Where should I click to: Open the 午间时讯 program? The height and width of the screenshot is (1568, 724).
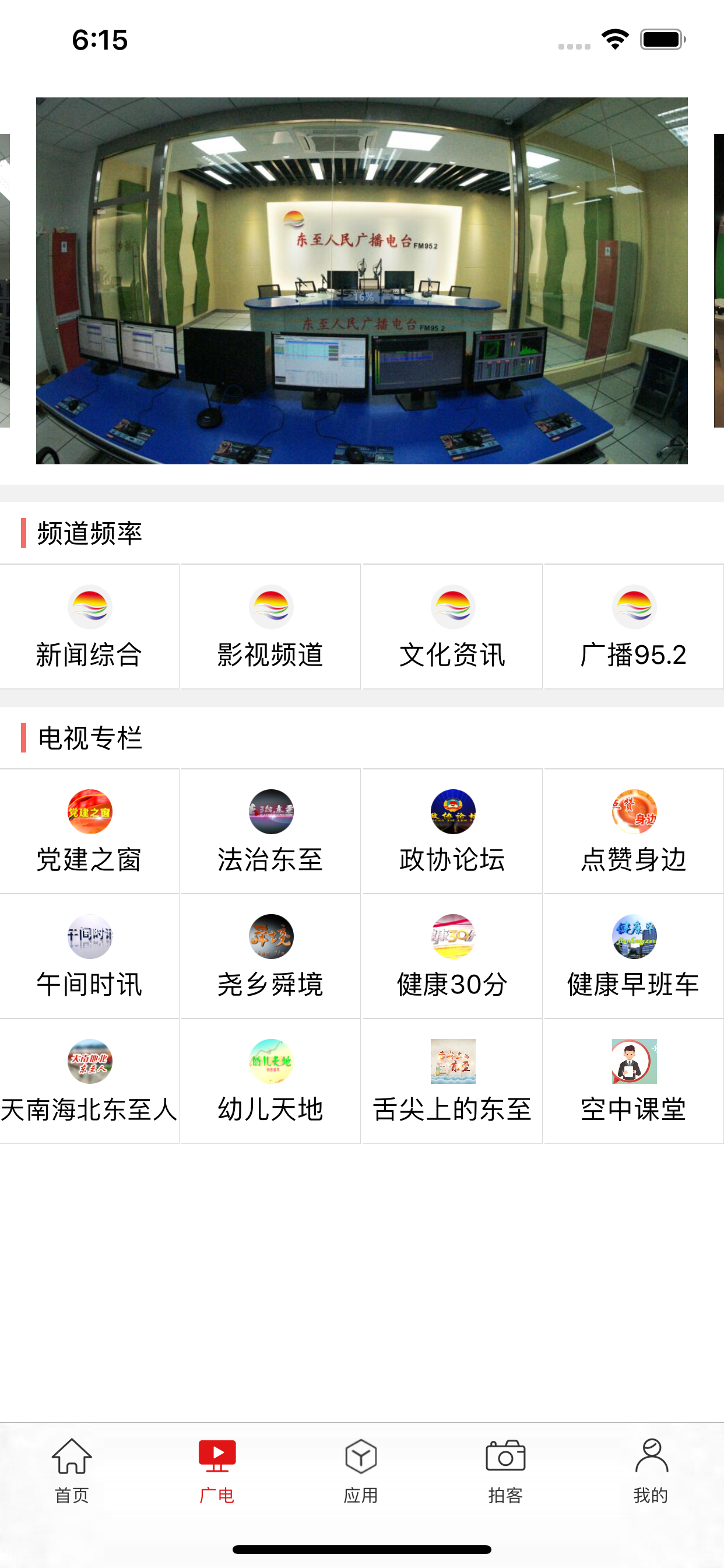click(89, 956)
